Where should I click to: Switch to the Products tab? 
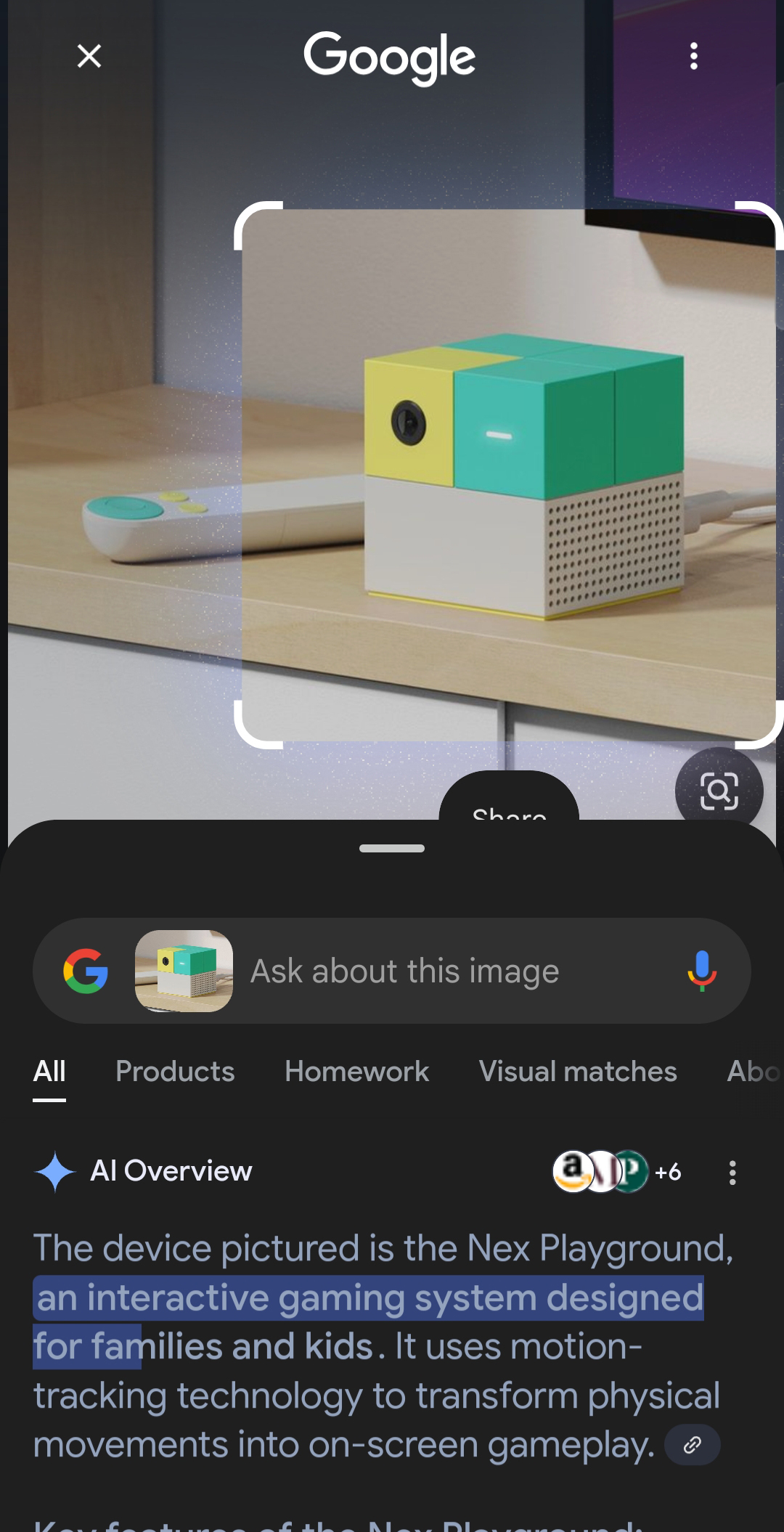(175, 1072)
